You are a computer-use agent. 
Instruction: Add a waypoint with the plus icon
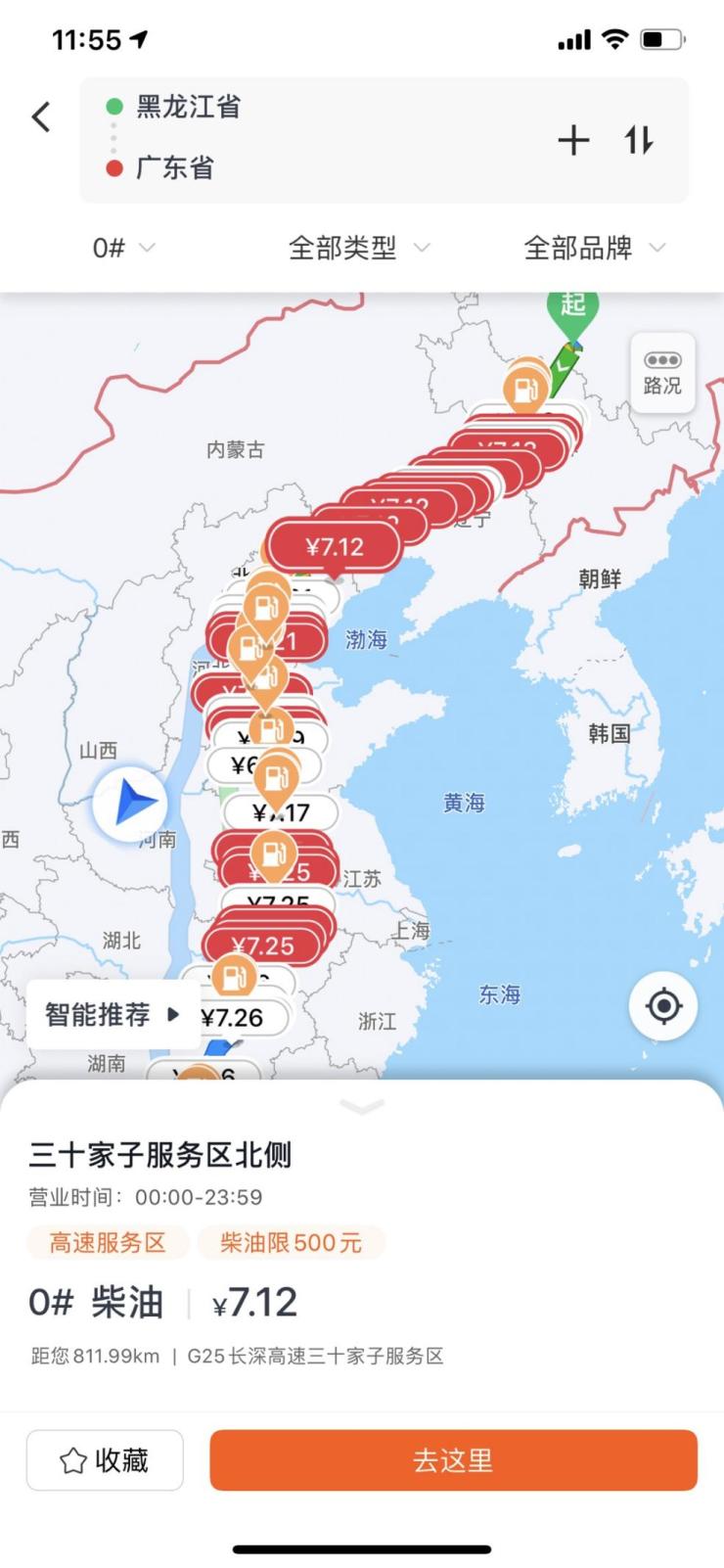pos(573,141)
